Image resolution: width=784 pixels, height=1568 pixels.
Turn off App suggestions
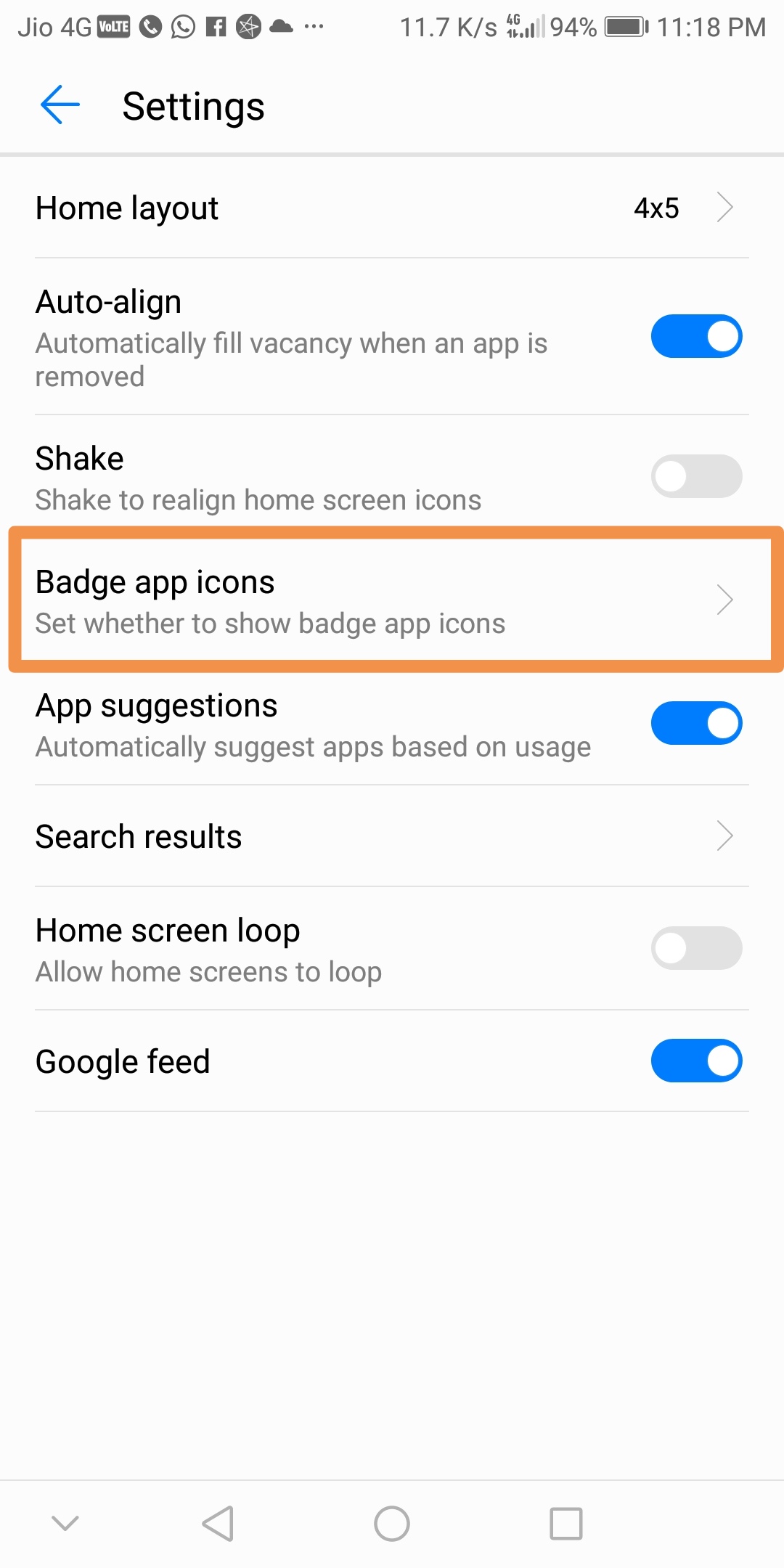[696, 723]
